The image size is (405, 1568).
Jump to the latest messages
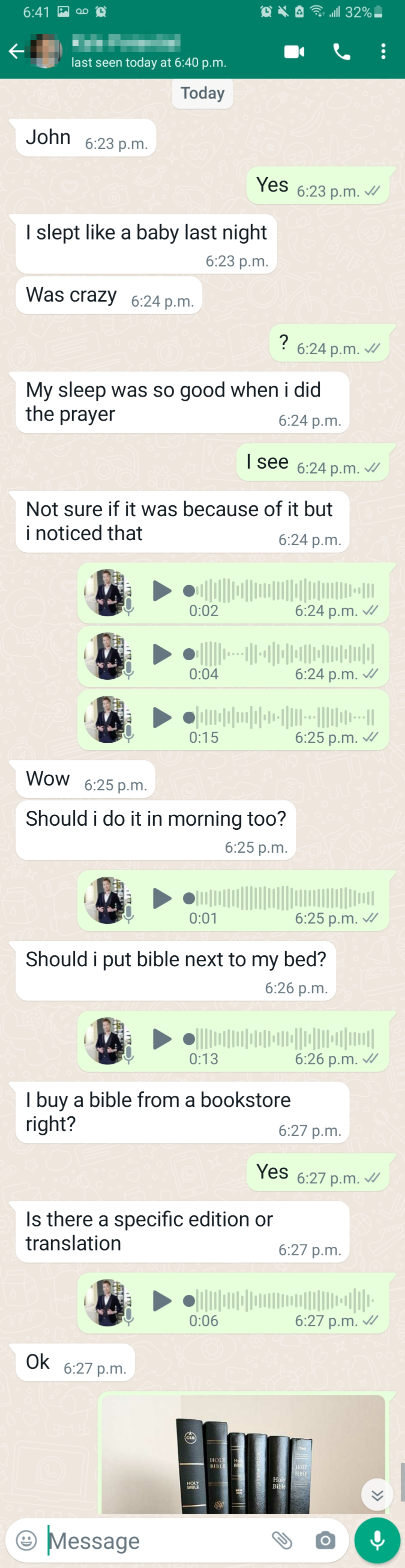[377, 1495]
